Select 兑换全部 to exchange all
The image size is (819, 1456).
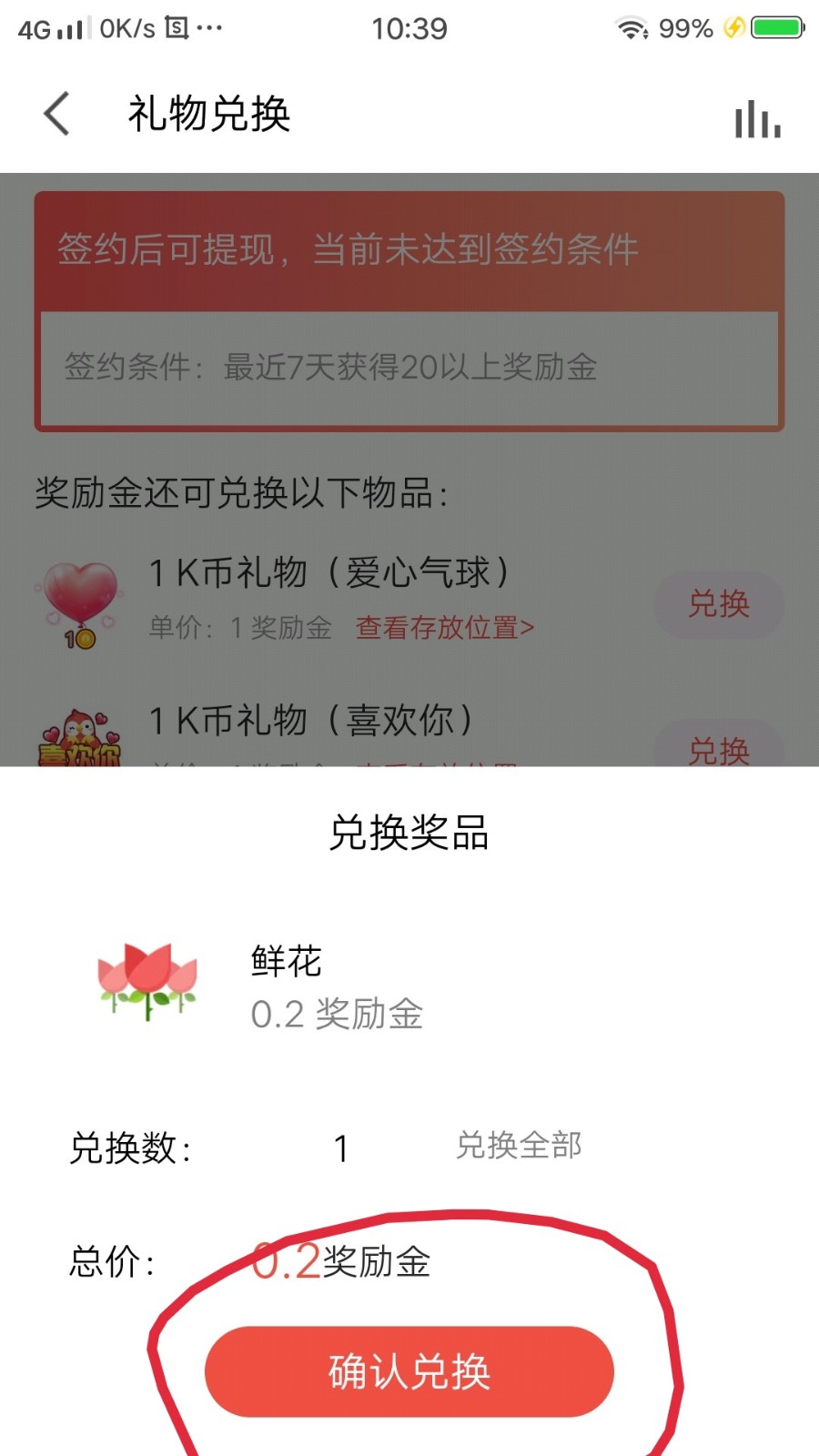tap(519, 1145)
